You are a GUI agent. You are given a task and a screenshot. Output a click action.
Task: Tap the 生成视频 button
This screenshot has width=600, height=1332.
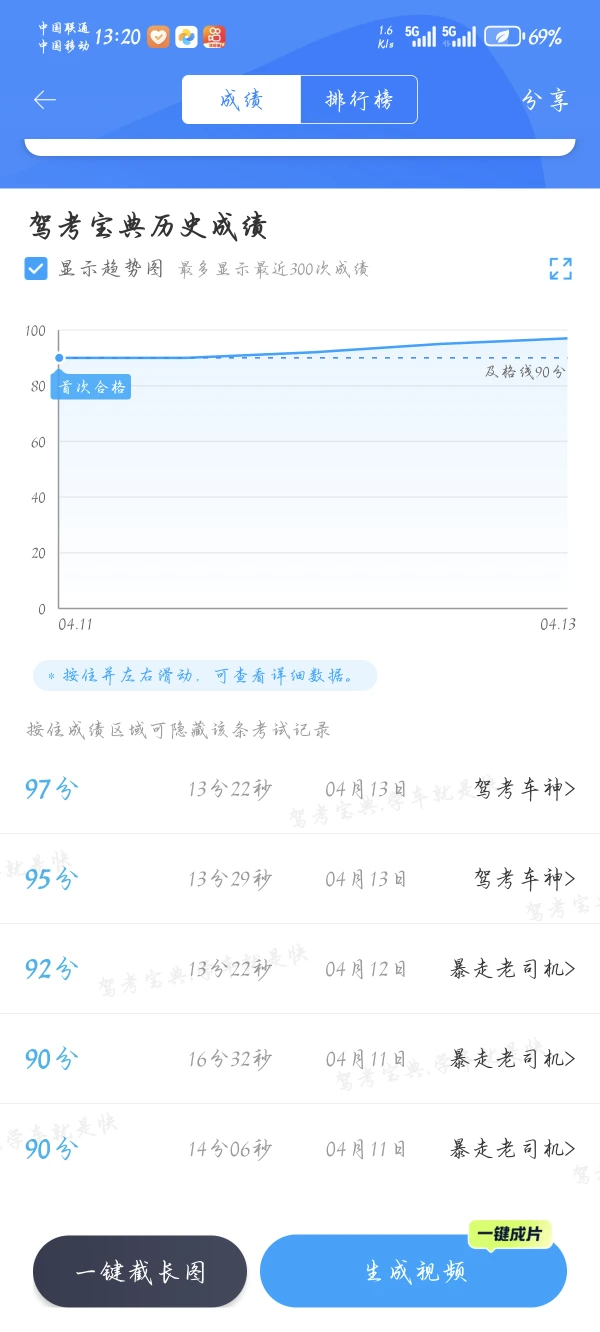click(414, 1271)
